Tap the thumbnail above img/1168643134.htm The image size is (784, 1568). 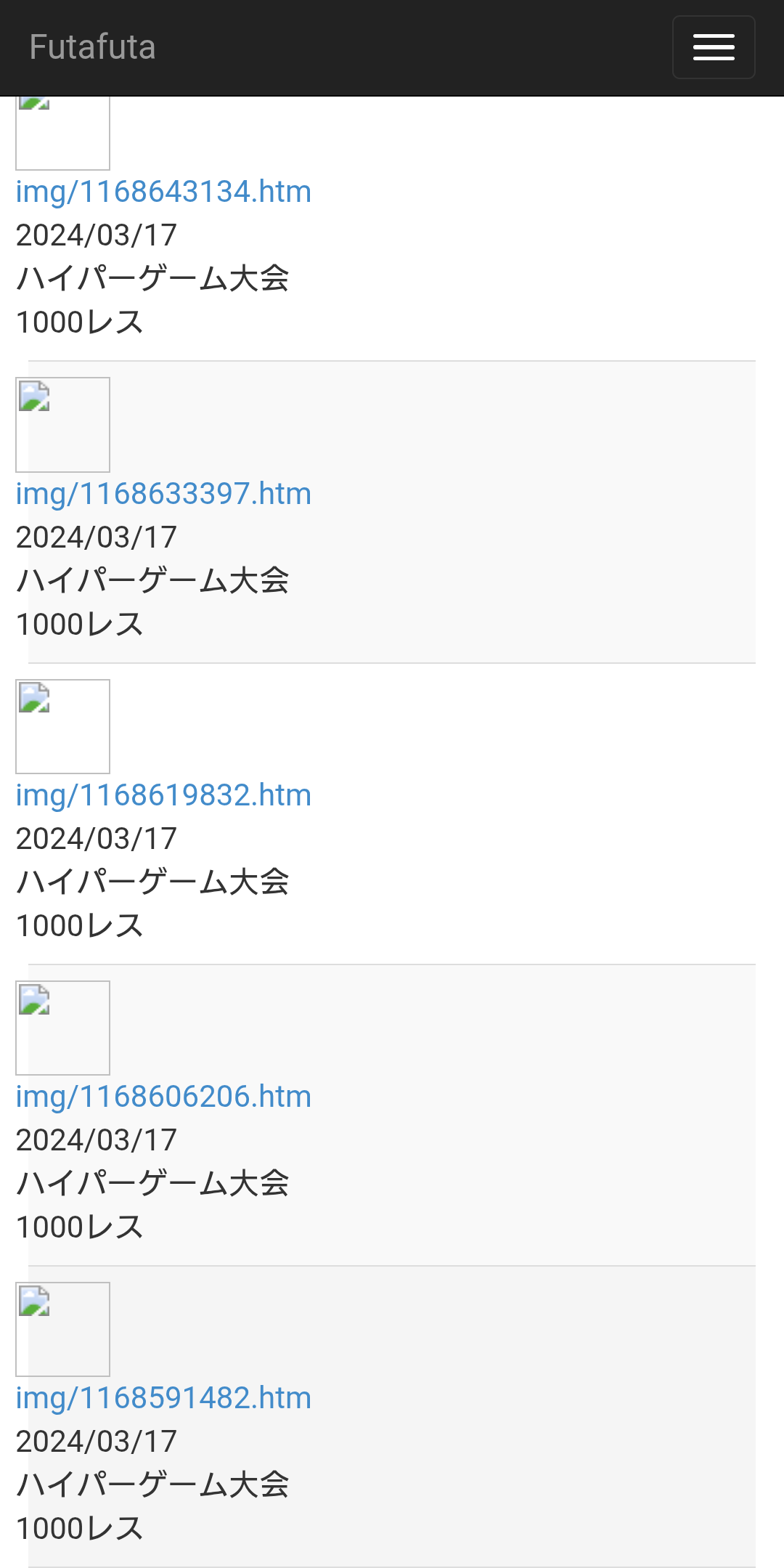click(x=63, y=134)
